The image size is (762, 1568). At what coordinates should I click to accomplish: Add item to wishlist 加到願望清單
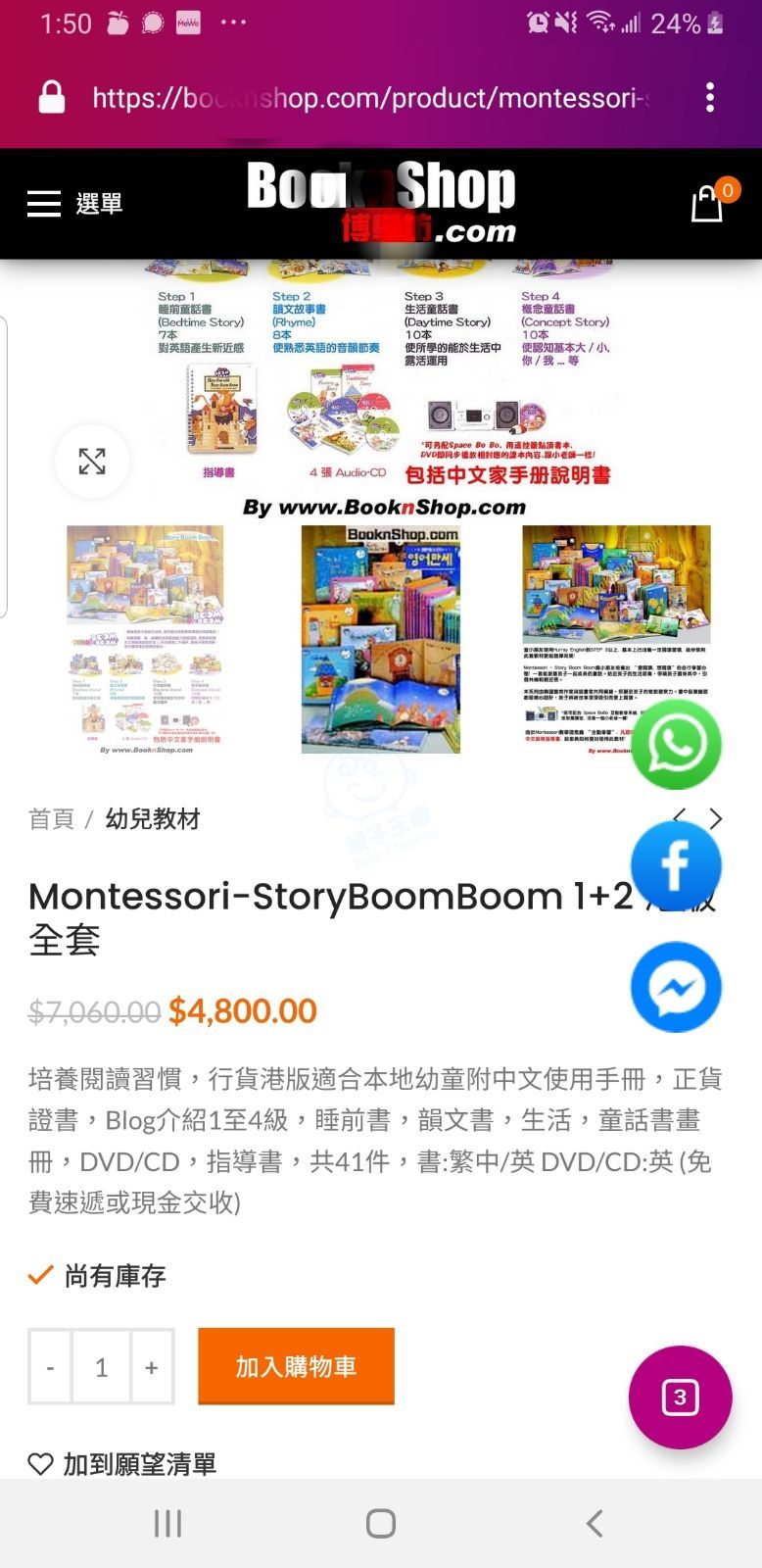[123, 1464]
